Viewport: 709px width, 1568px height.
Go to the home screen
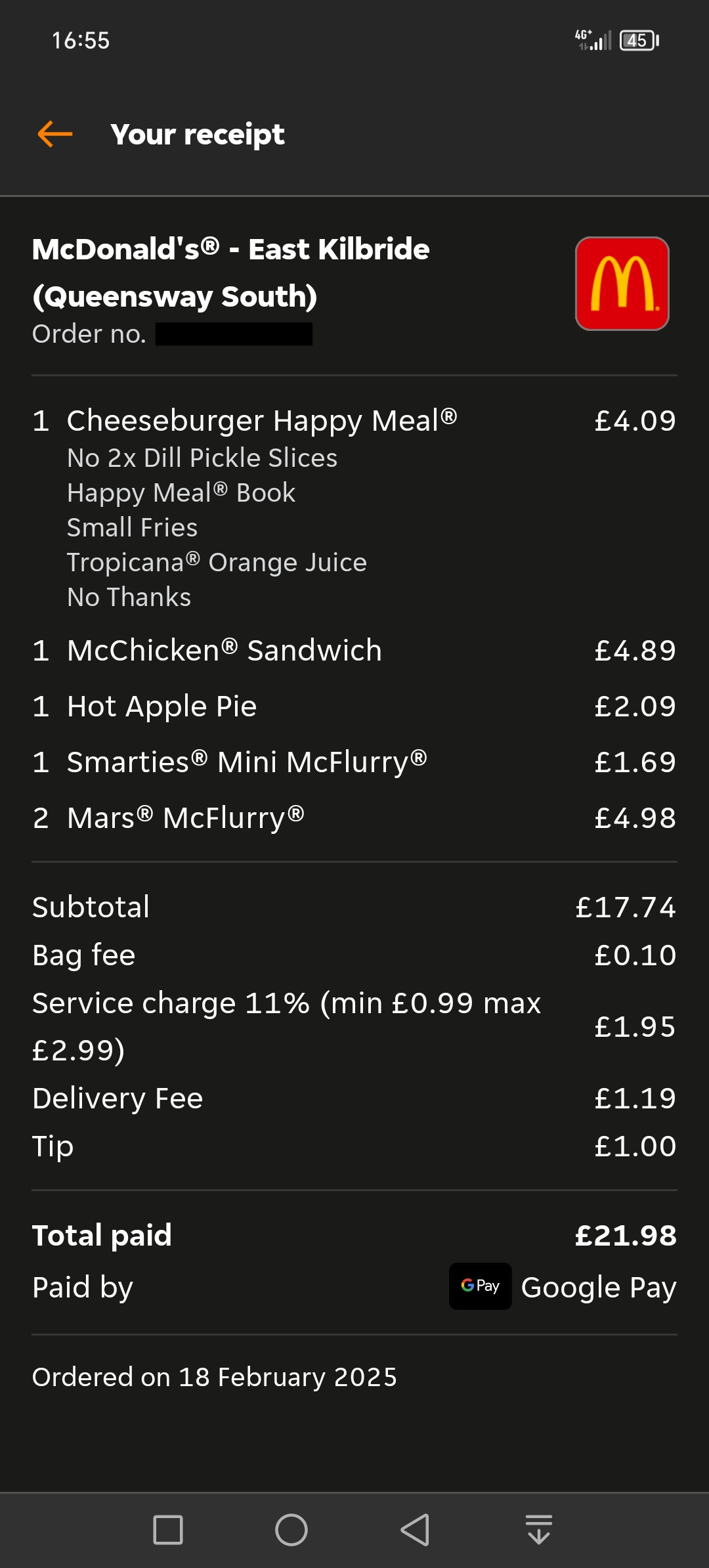point(291,1530)
